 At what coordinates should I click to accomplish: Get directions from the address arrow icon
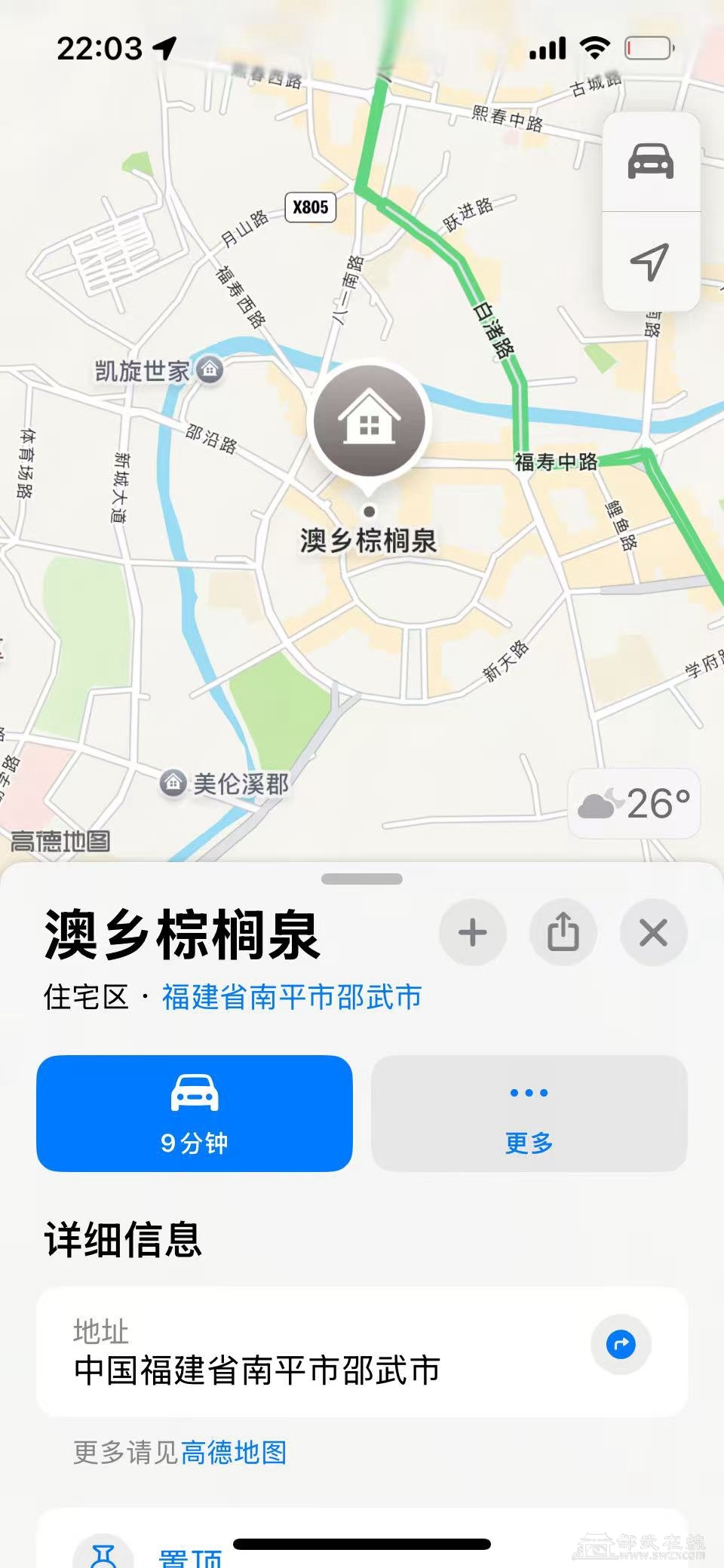[x=621, y=1344]
